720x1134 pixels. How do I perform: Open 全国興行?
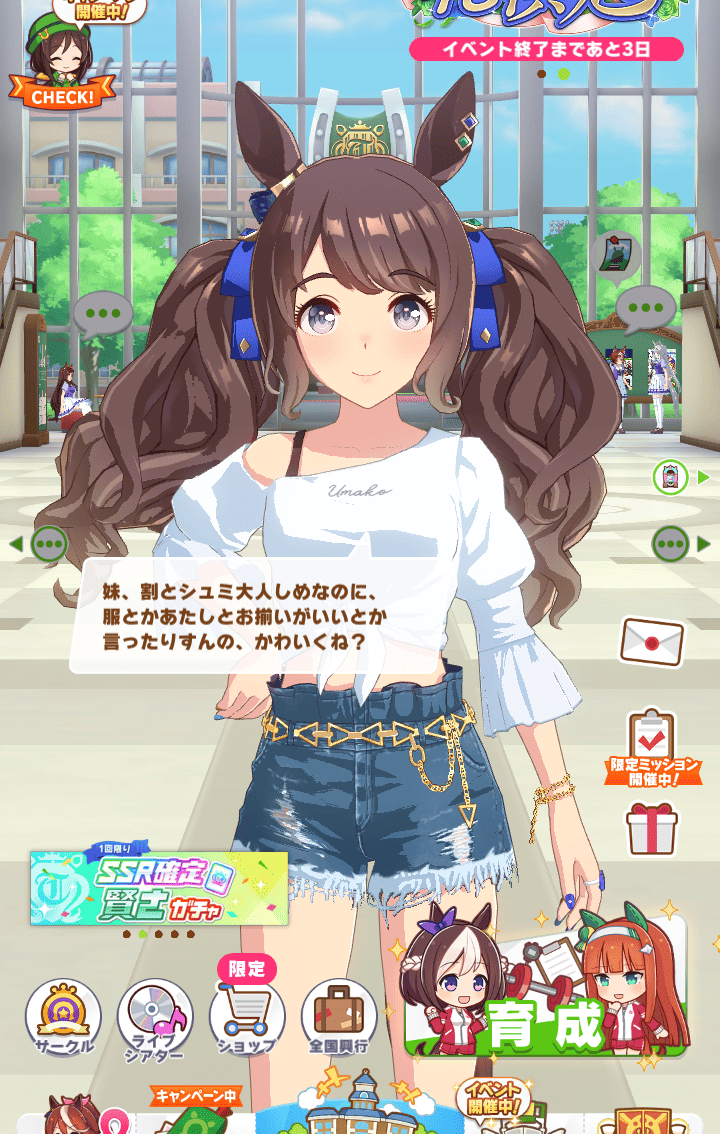[x=339, y=1018]
